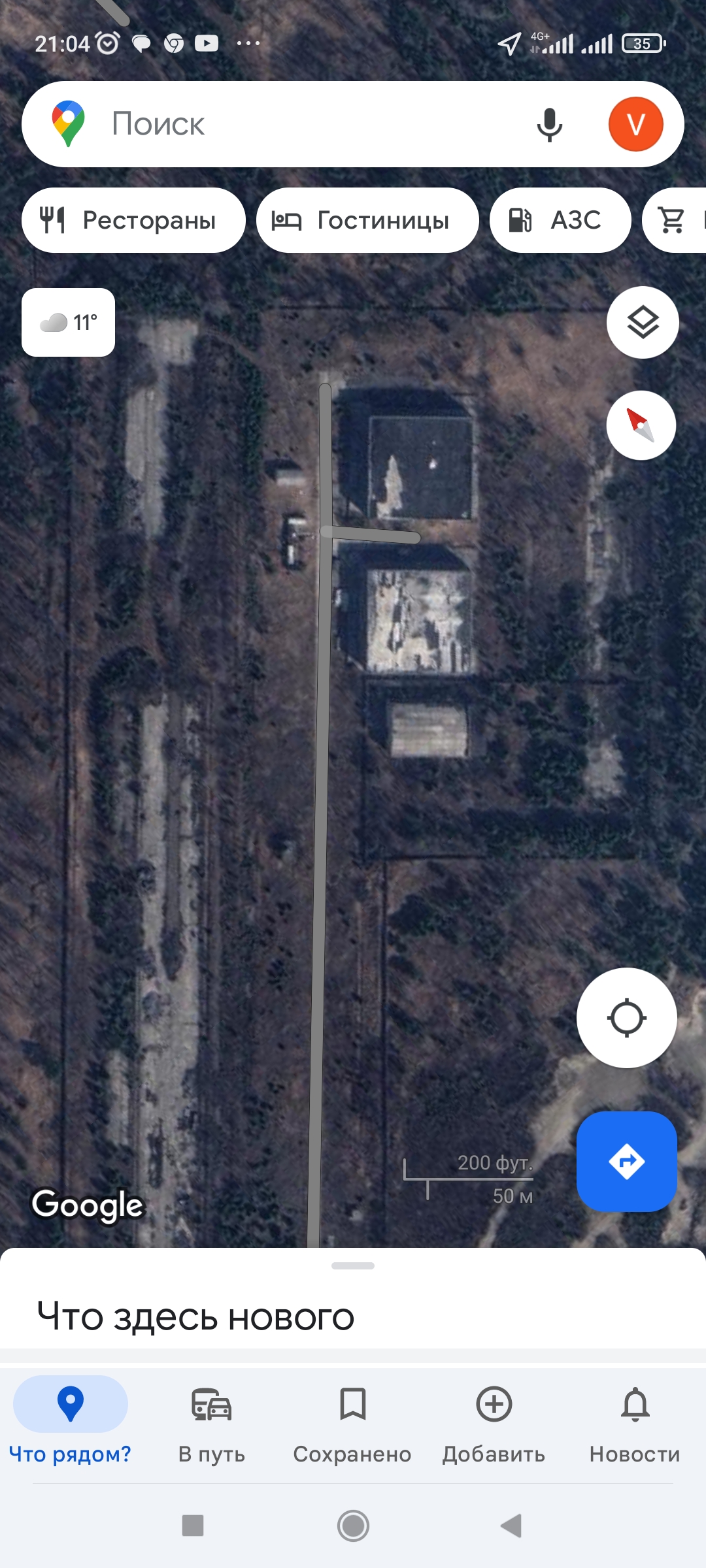Tap the compass to reset map orientation
The width and height of the screenshot is (706, 1568).
pos(641,425)
